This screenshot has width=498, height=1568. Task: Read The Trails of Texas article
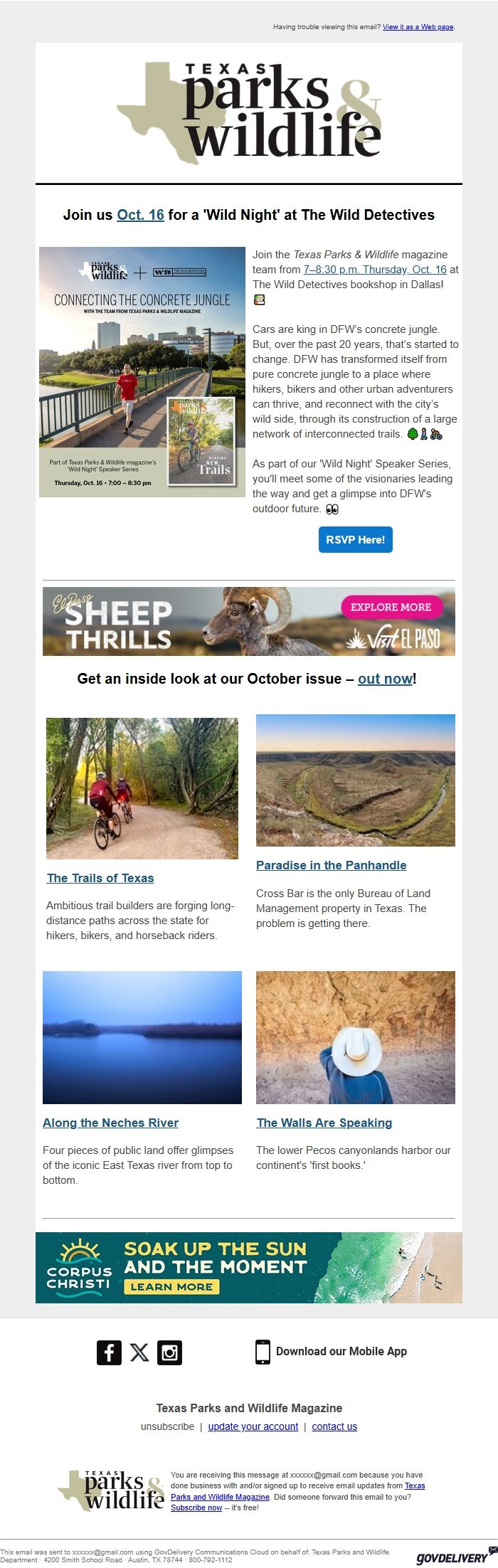click(x=100, y=878)
